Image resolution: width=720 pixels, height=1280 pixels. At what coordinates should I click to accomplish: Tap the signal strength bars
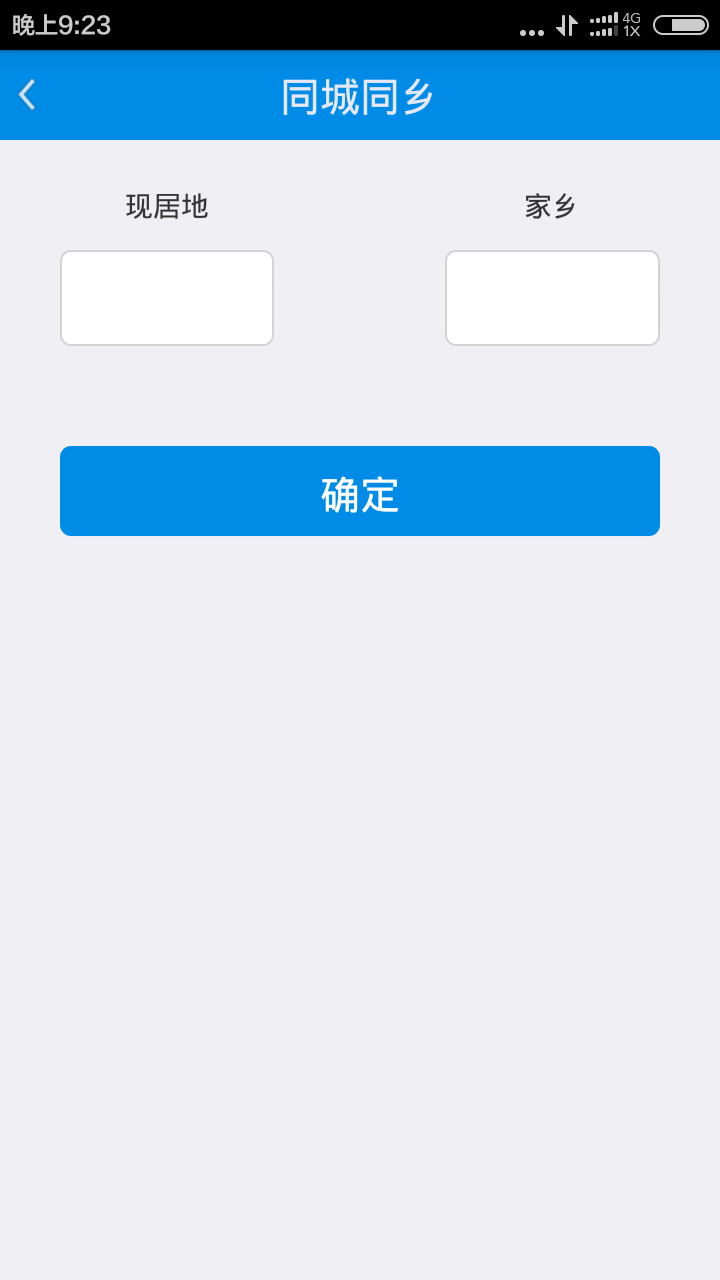[604, 26]
